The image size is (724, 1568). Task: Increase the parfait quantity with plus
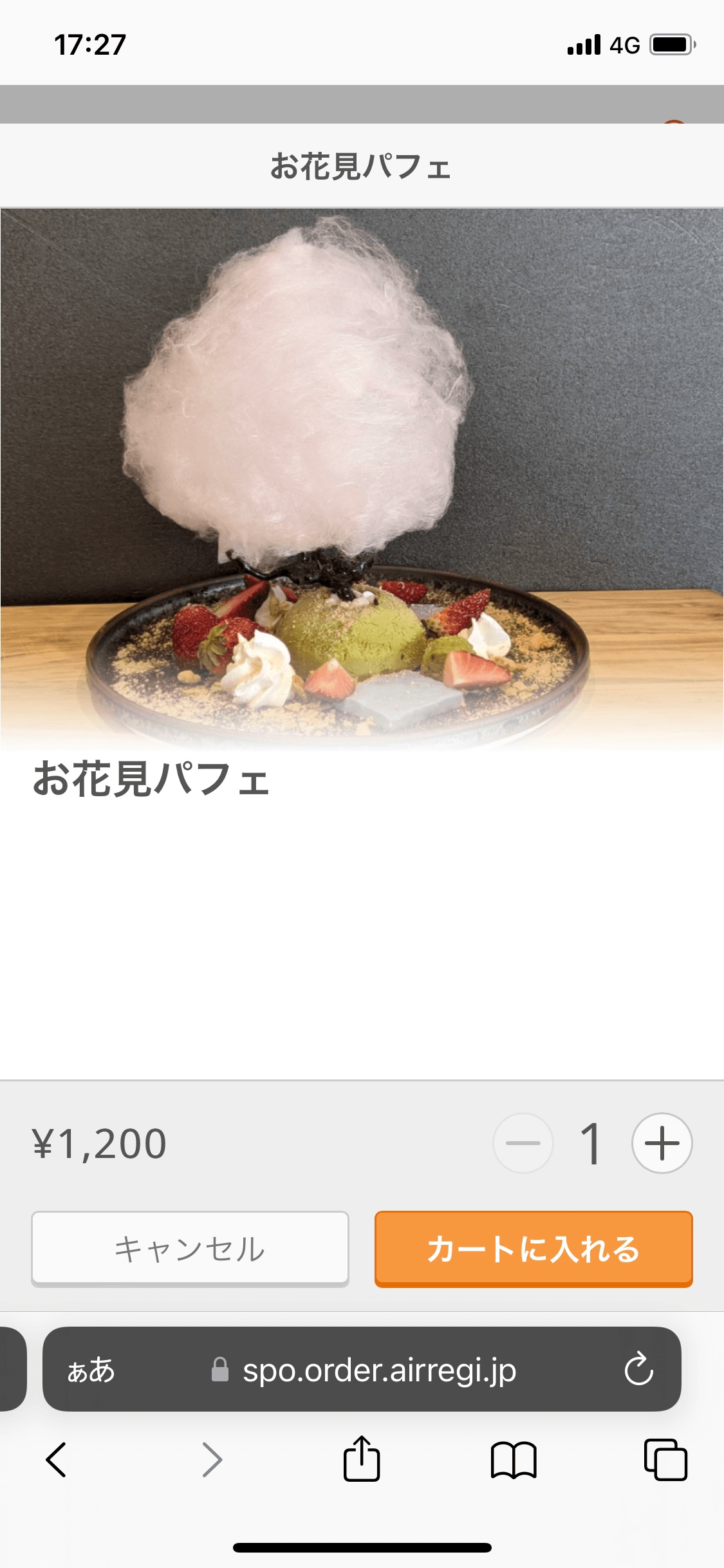point(662,1143)
